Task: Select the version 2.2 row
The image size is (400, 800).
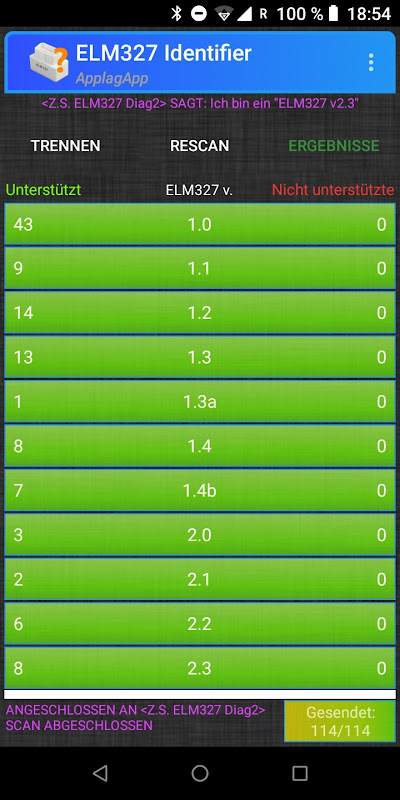Action: tap(200, 623)
